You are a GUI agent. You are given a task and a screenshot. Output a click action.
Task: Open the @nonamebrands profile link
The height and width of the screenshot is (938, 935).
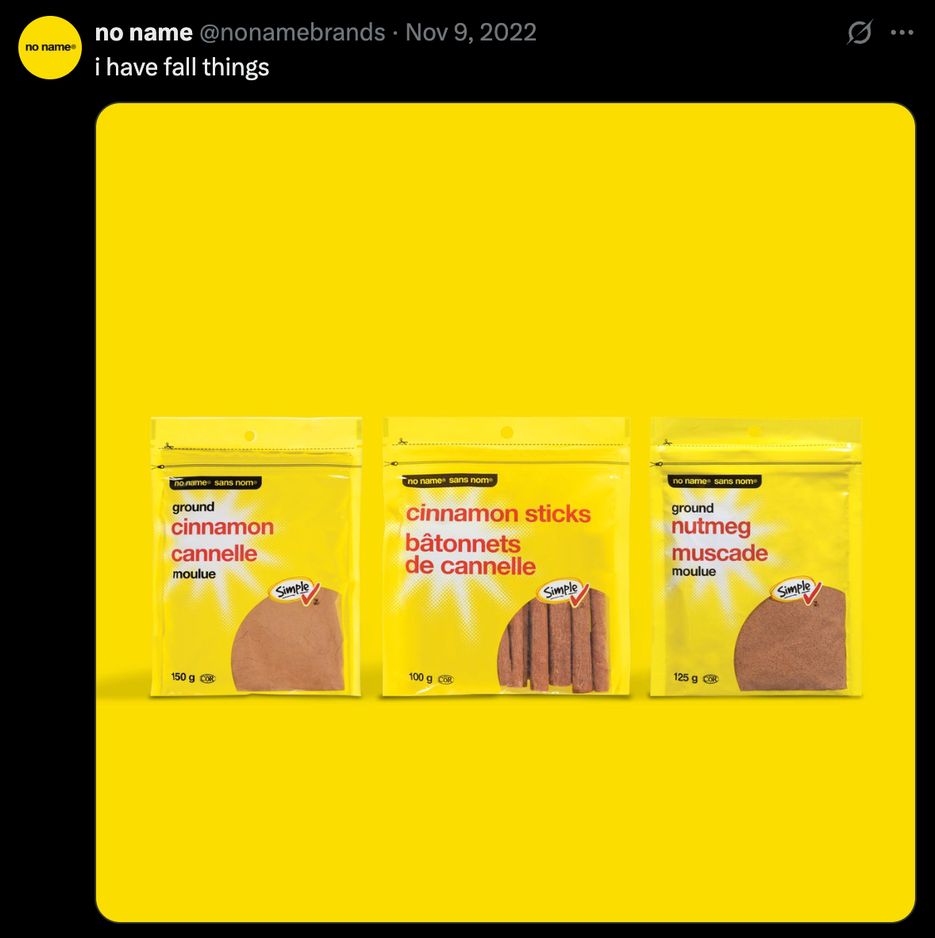point(292,33)
